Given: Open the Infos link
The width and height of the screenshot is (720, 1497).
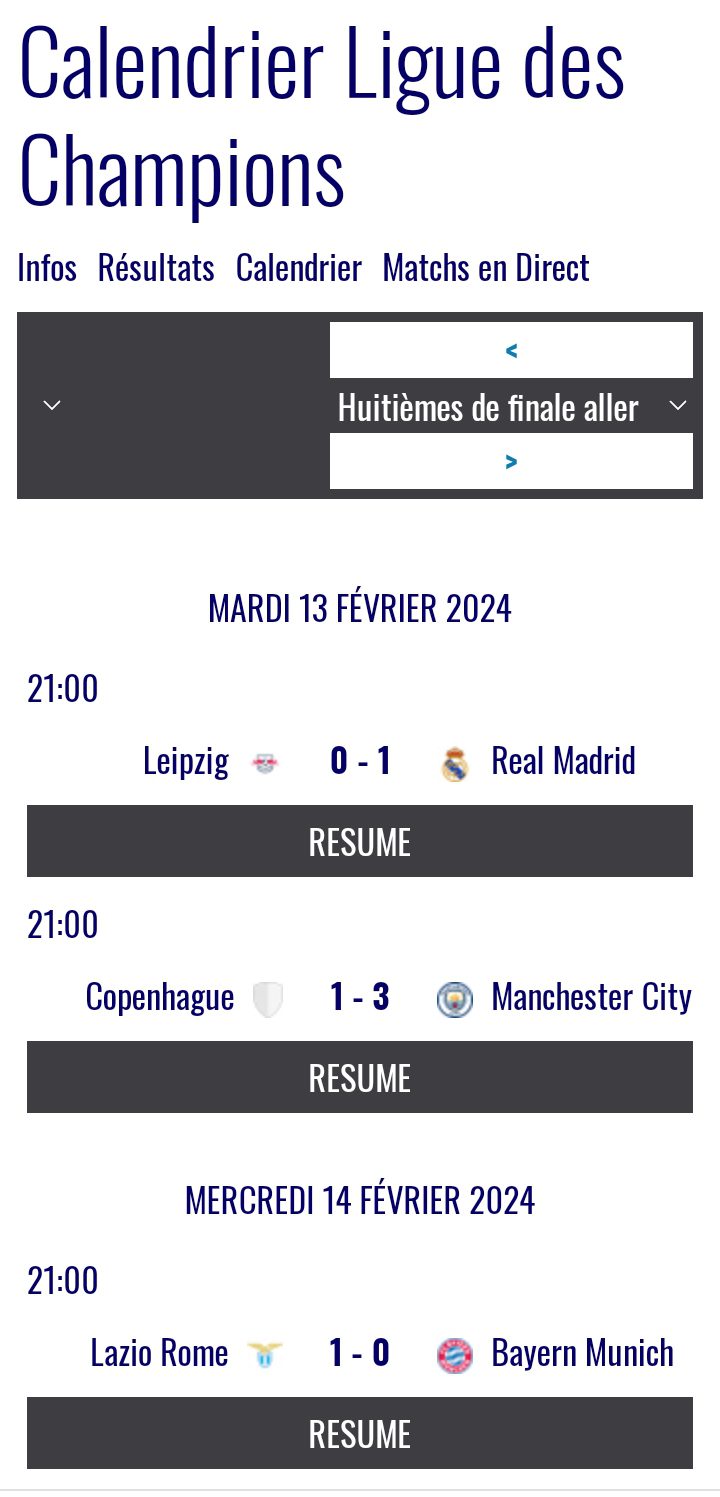Looking at the screenshot, I should 47,268.
